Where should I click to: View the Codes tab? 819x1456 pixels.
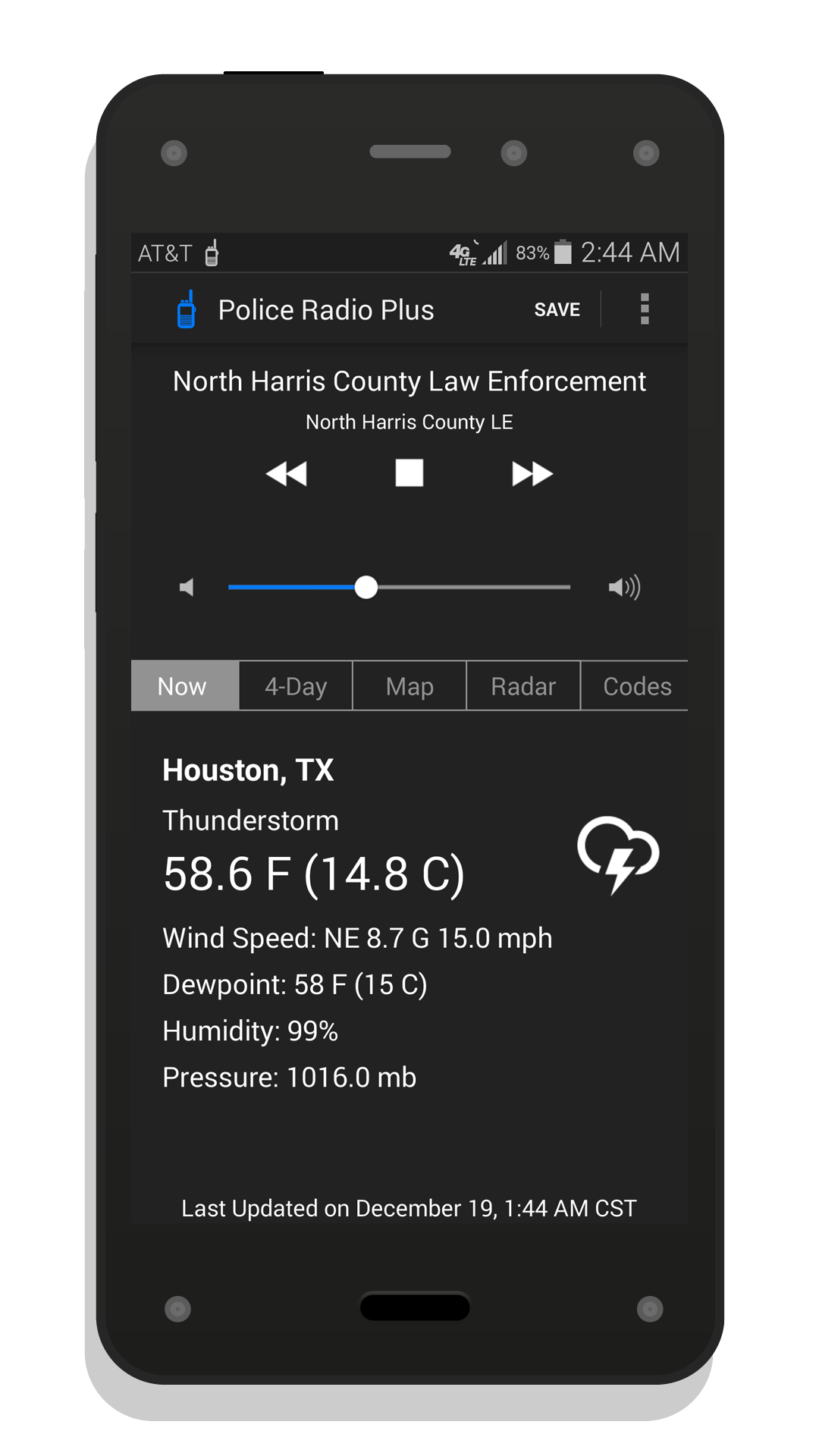[x=637, y=686]
